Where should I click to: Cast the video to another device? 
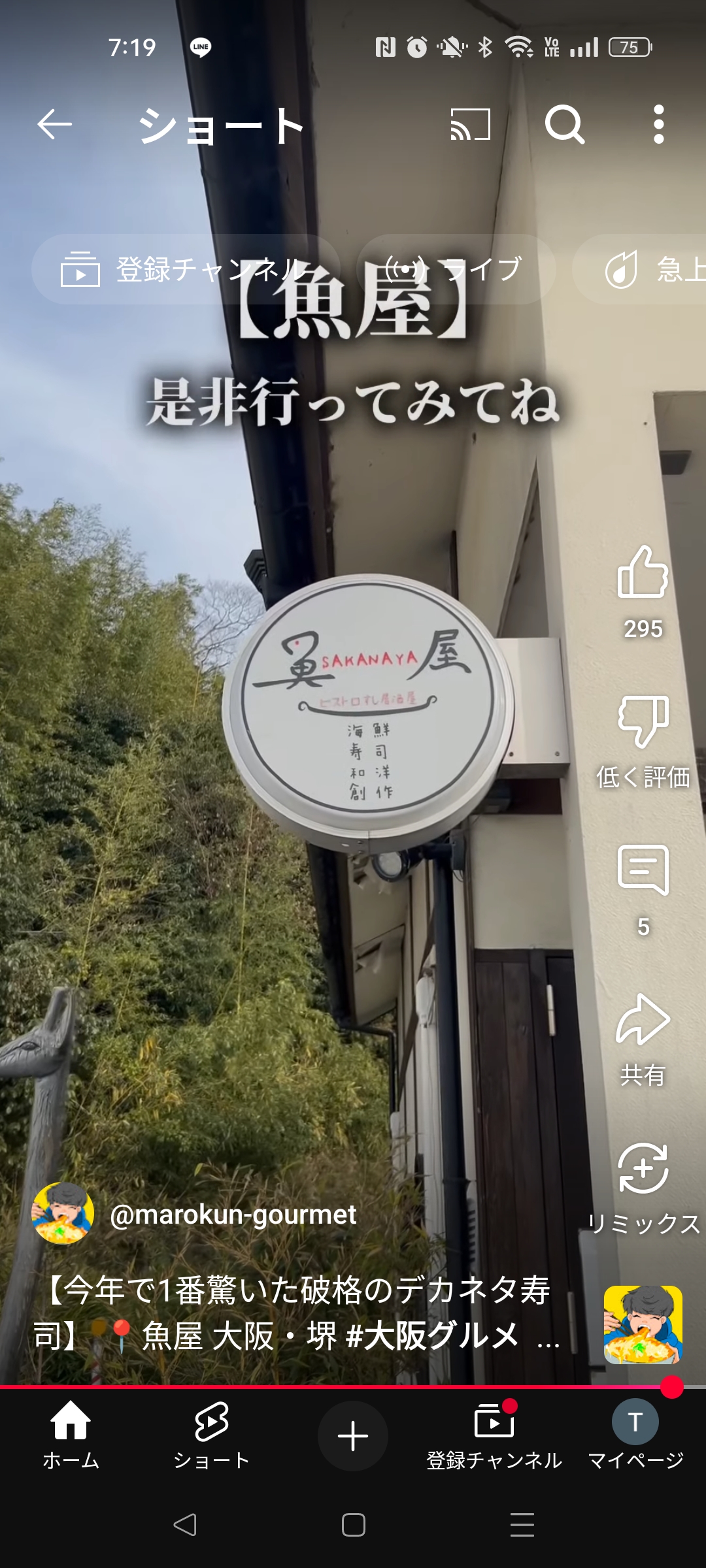pyautogui.click(x=471, y=124)
